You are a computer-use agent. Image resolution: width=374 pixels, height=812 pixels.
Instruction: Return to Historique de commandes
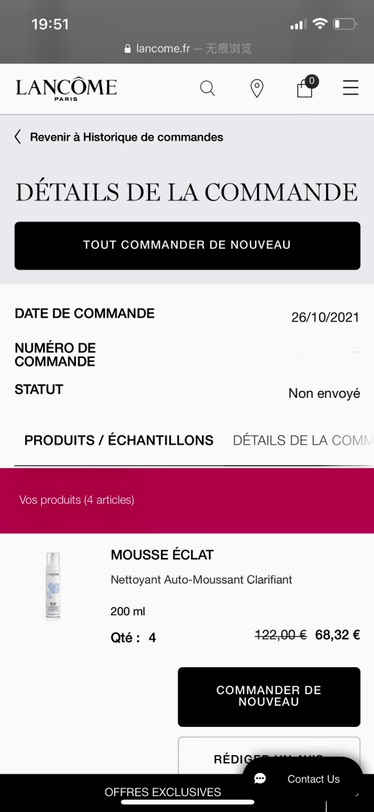[x=119, y=137]
